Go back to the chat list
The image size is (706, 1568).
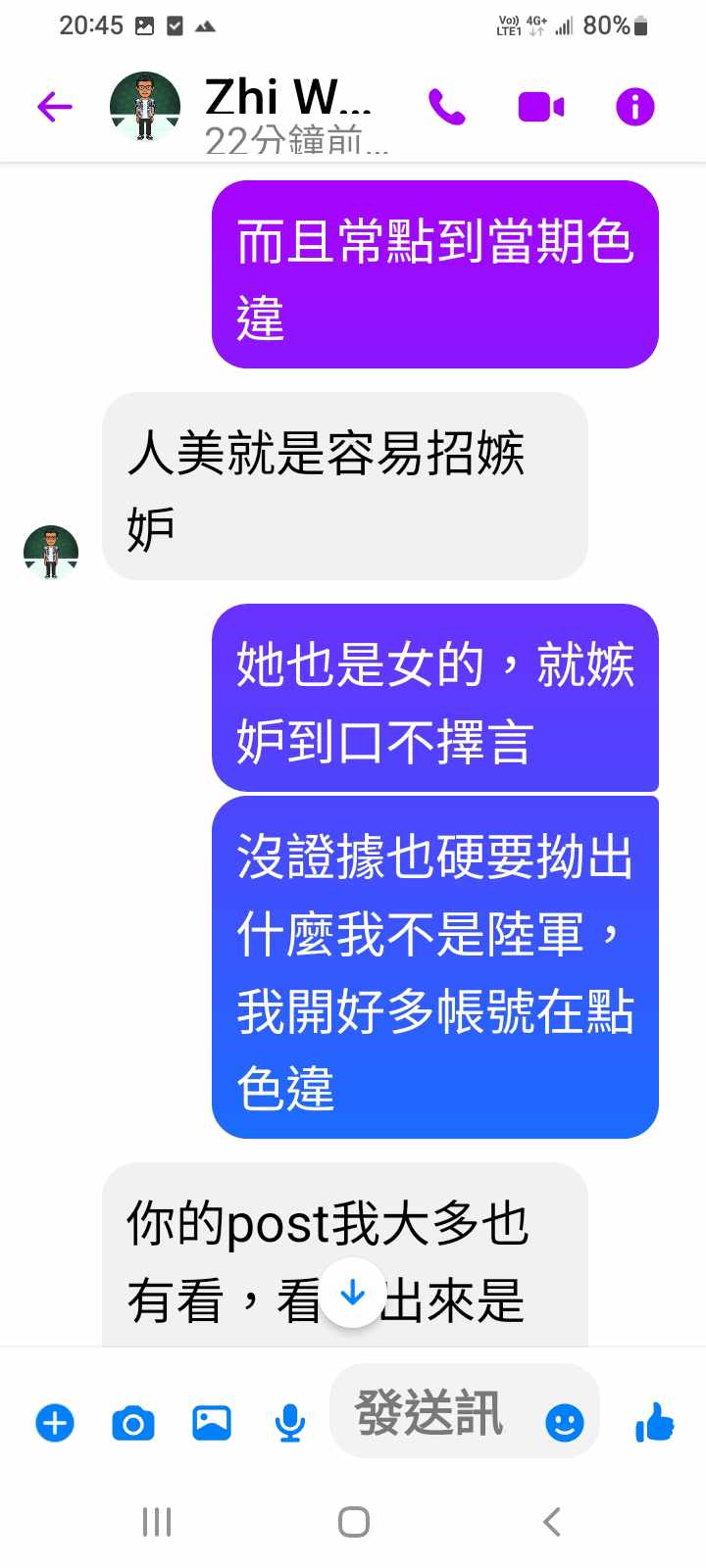pos(55,106)
